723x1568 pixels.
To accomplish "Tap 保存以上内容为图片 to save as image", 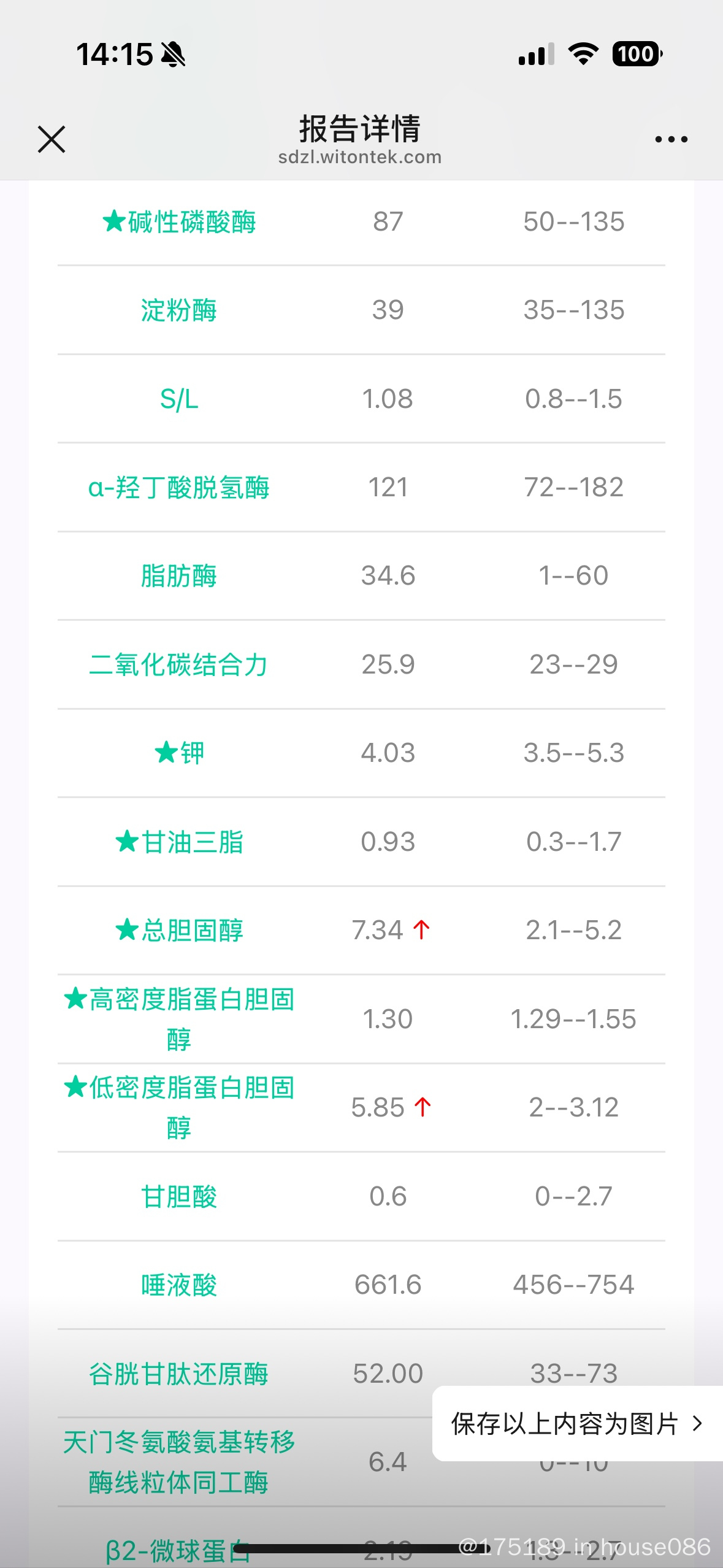I will pos(577,1423).
